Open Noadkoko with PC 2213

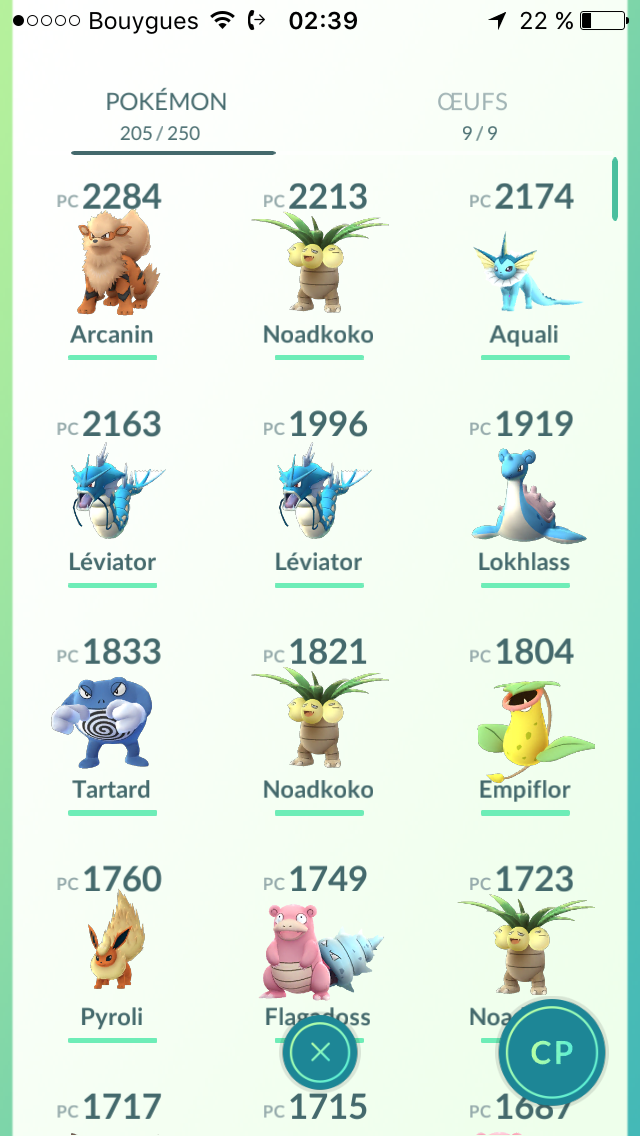click(x=319, y=270)
